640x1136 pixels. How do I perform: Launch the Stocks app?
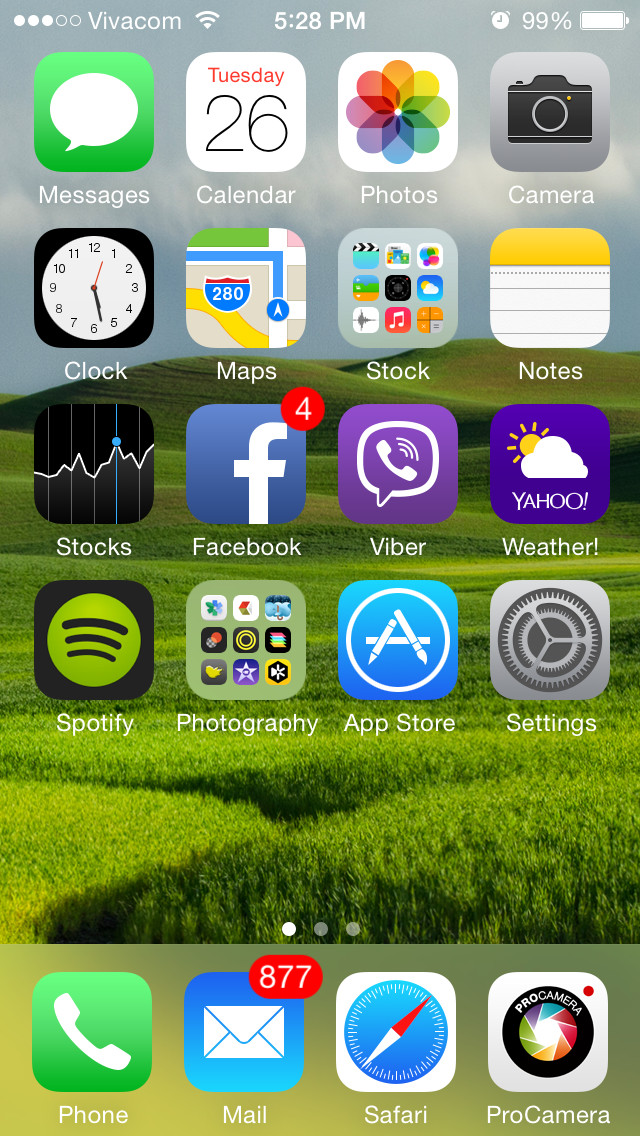(94, 464)
